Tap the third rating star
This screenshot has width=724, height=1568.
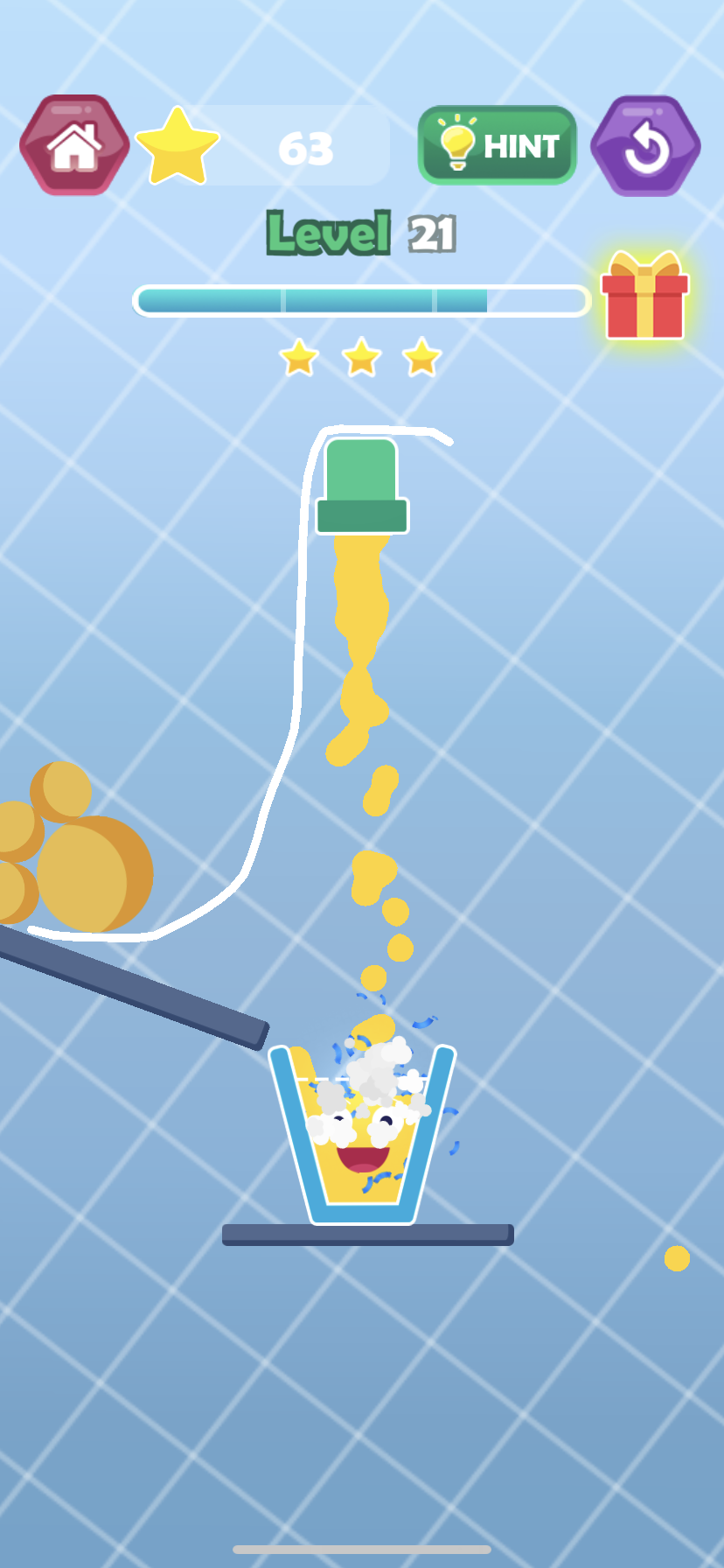(421, 358)
